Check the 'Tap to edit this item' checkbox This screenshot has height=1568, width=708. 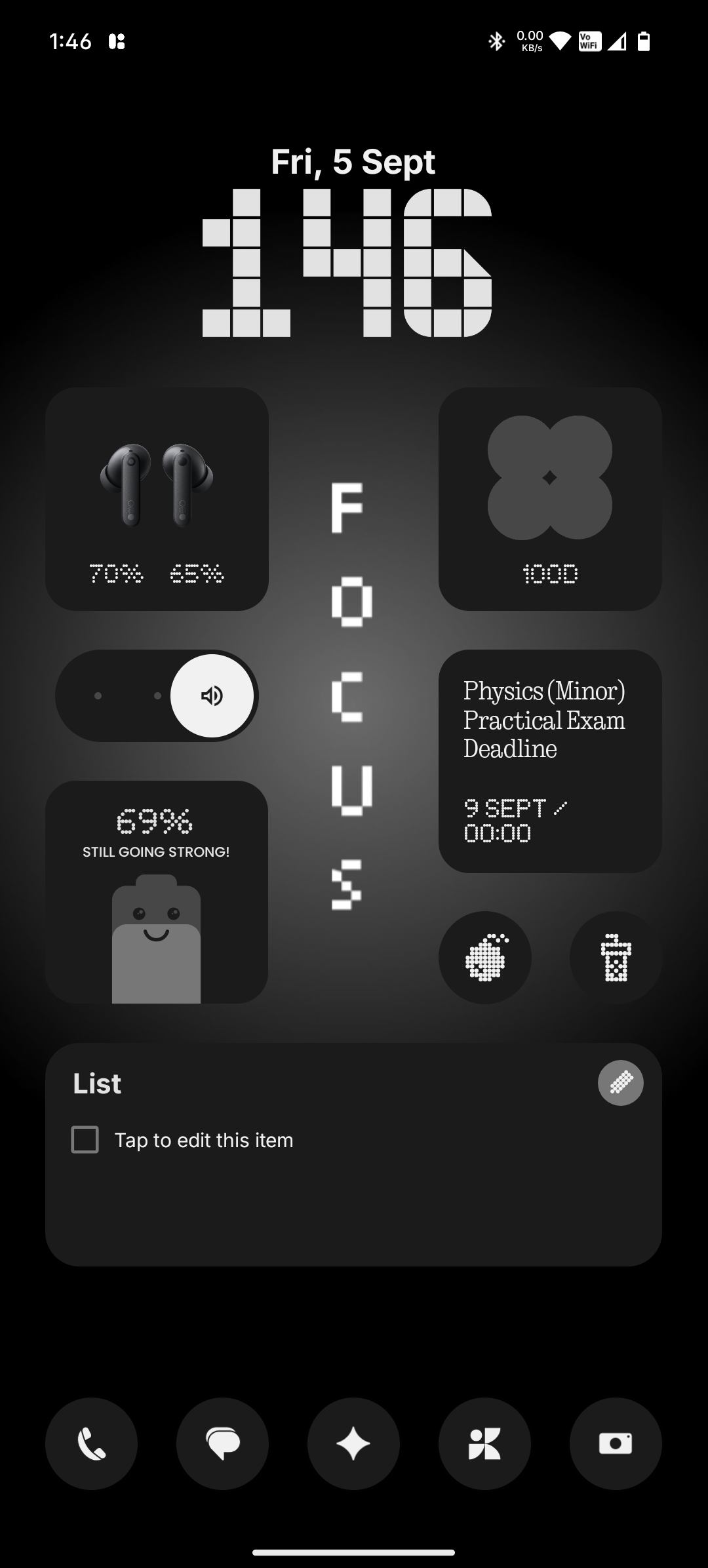pos(85,1140)
